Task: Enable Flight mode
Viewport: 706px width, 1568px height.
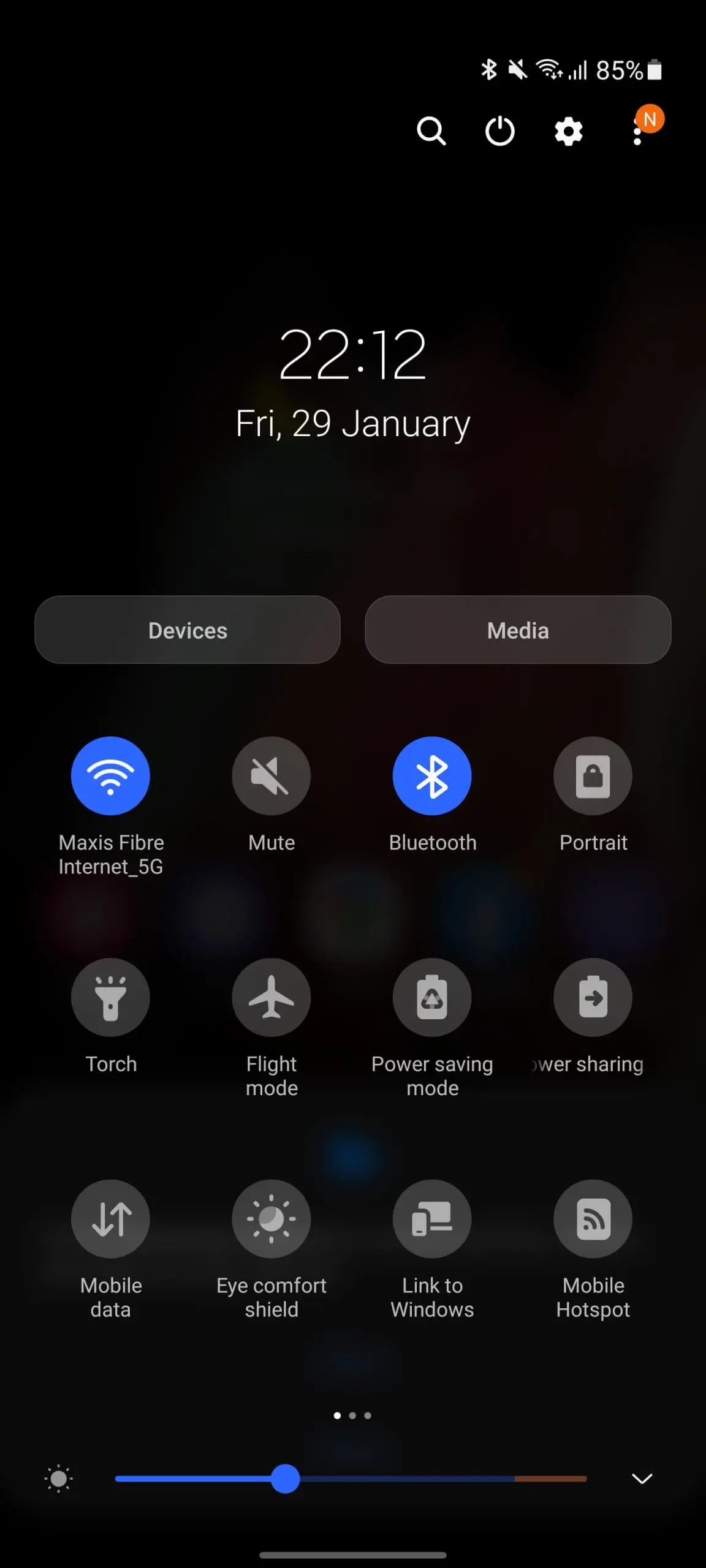Action: [271, 998]
